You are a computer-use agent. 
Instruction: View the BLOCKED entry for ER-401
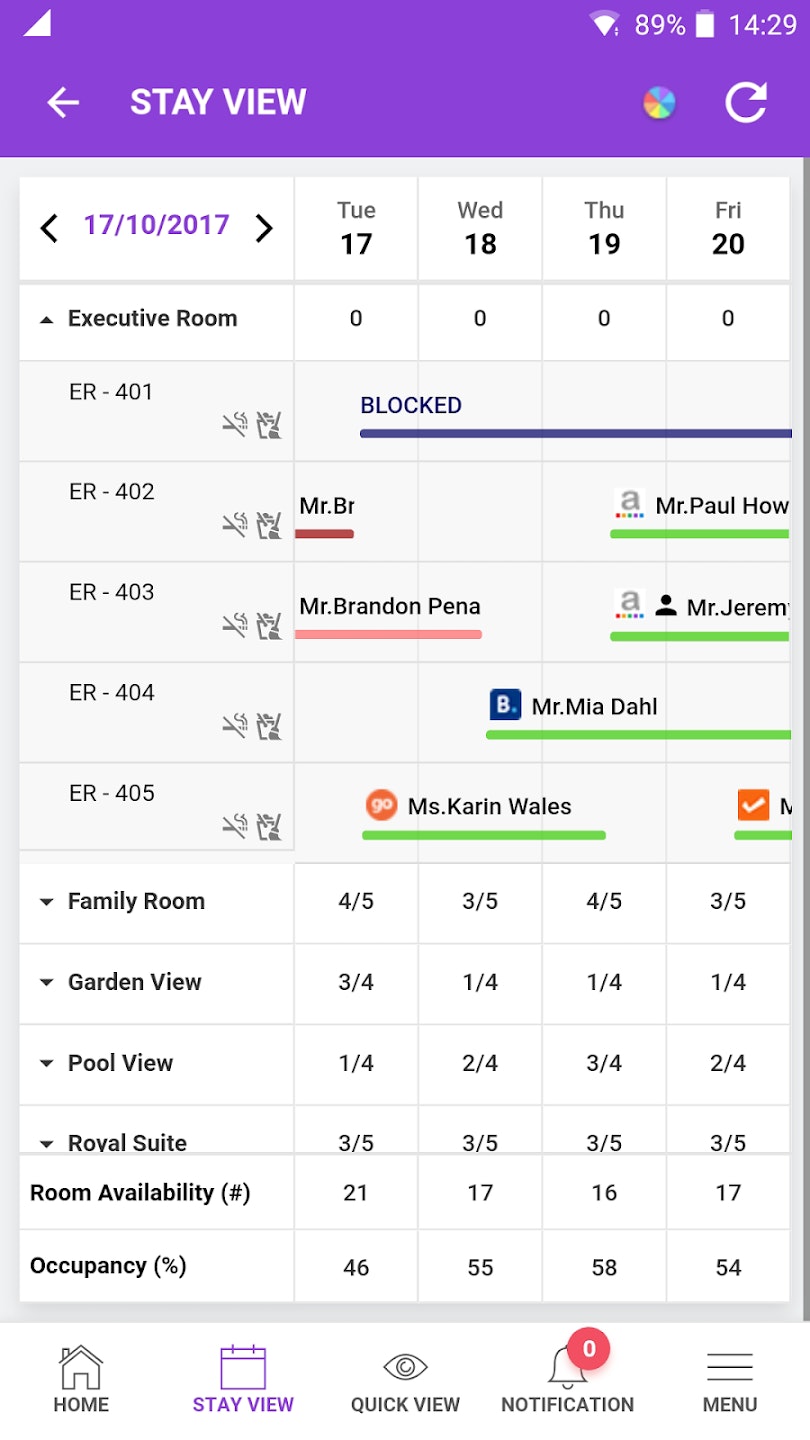pos(411,406)
